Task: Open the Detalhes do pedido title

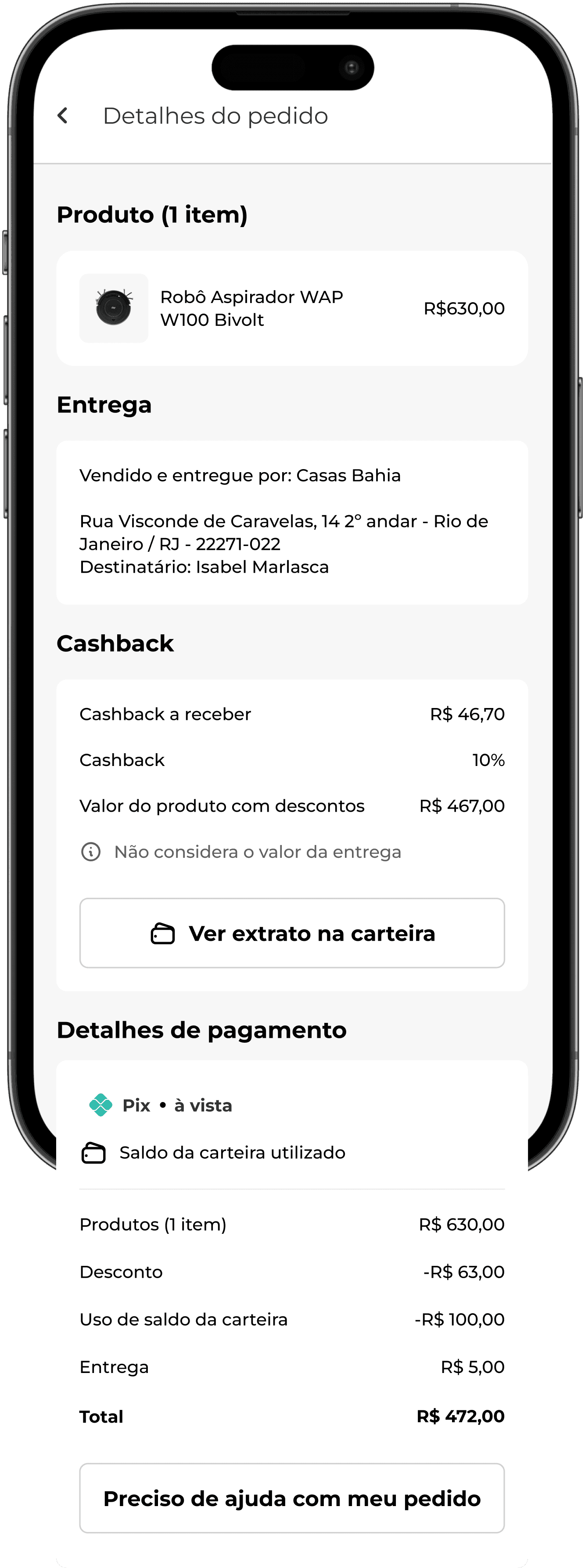Action: pyautogui.click(x=215, y=115)
